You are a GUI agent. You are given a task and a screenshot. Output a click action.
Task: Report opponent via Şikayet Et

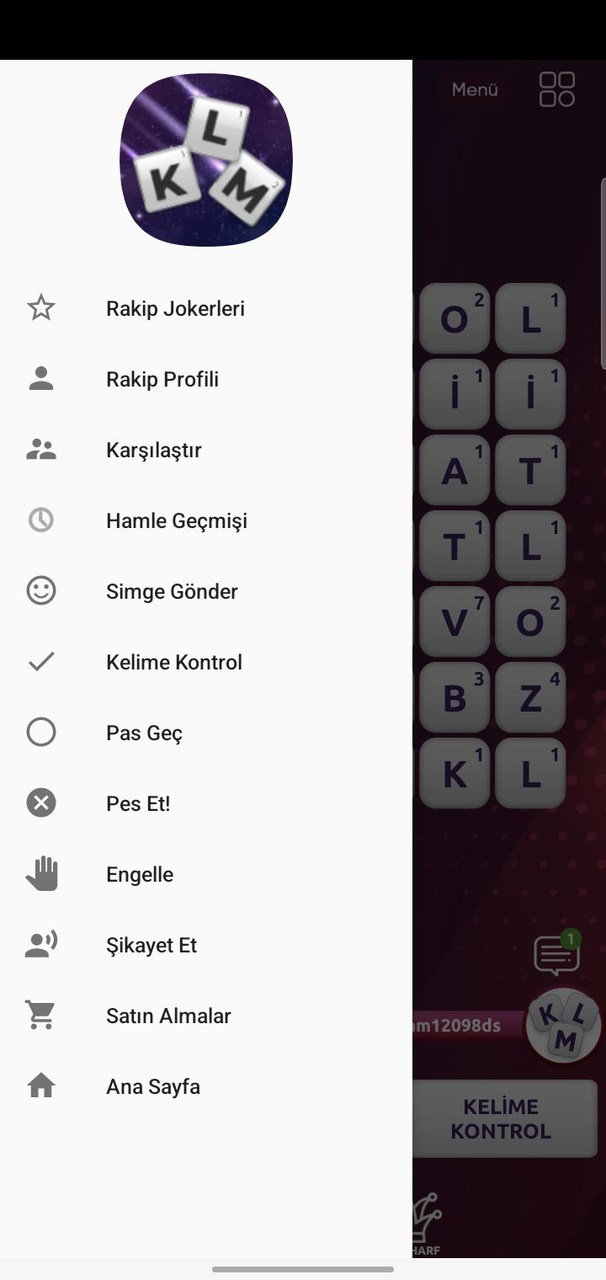pos(151,945)
